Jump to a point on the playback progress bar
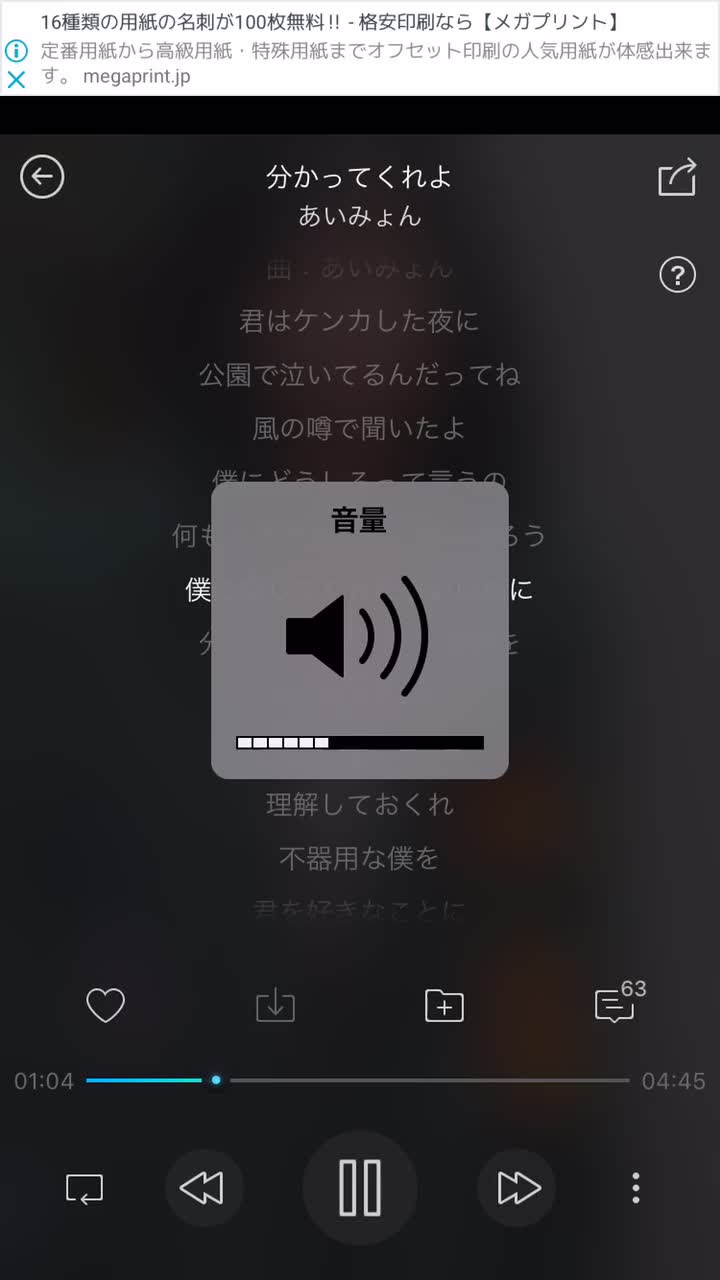Image resolution: width=720 pixels, height=1280 pixels. (x=420, y=1080)
